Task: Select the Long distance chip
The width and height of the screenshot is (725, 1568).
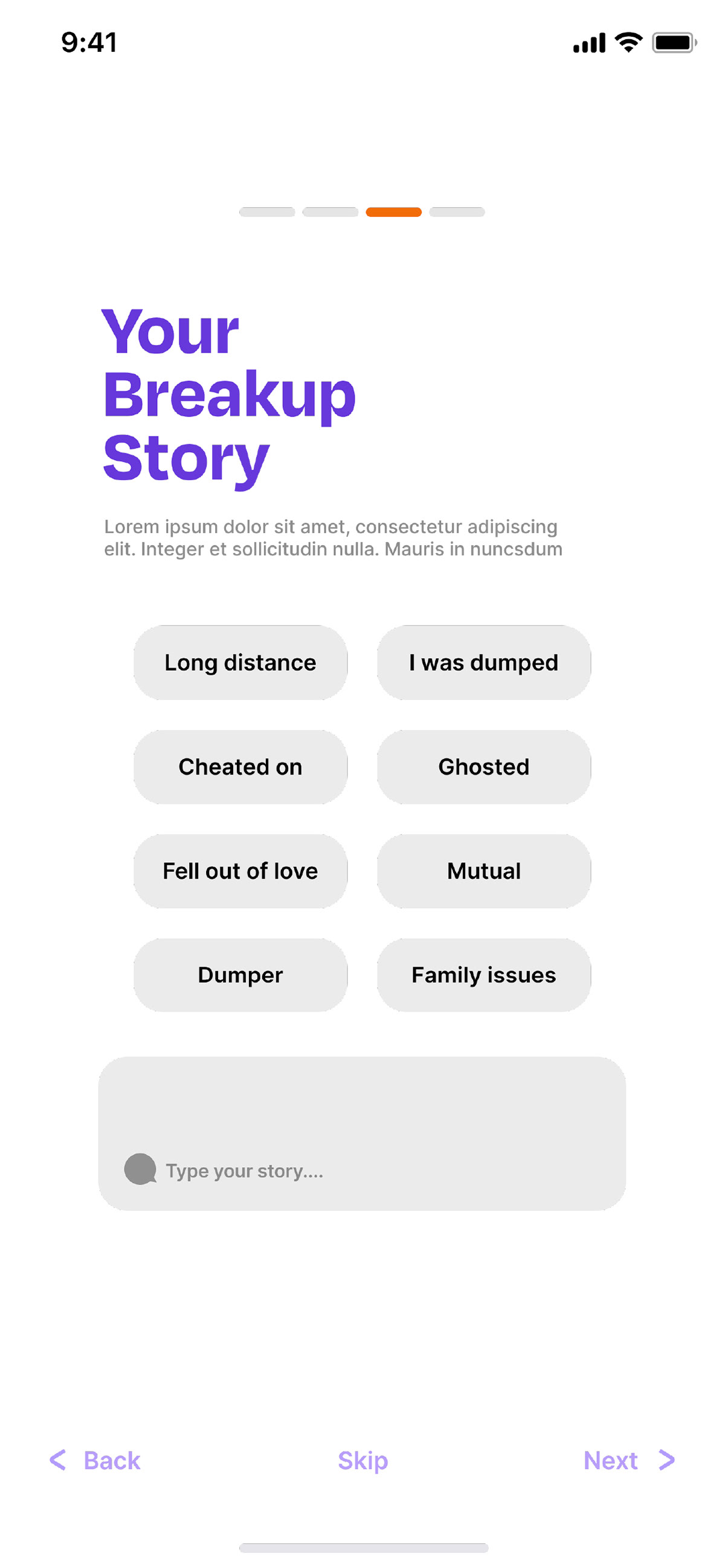Action: [x=240, y=662]
